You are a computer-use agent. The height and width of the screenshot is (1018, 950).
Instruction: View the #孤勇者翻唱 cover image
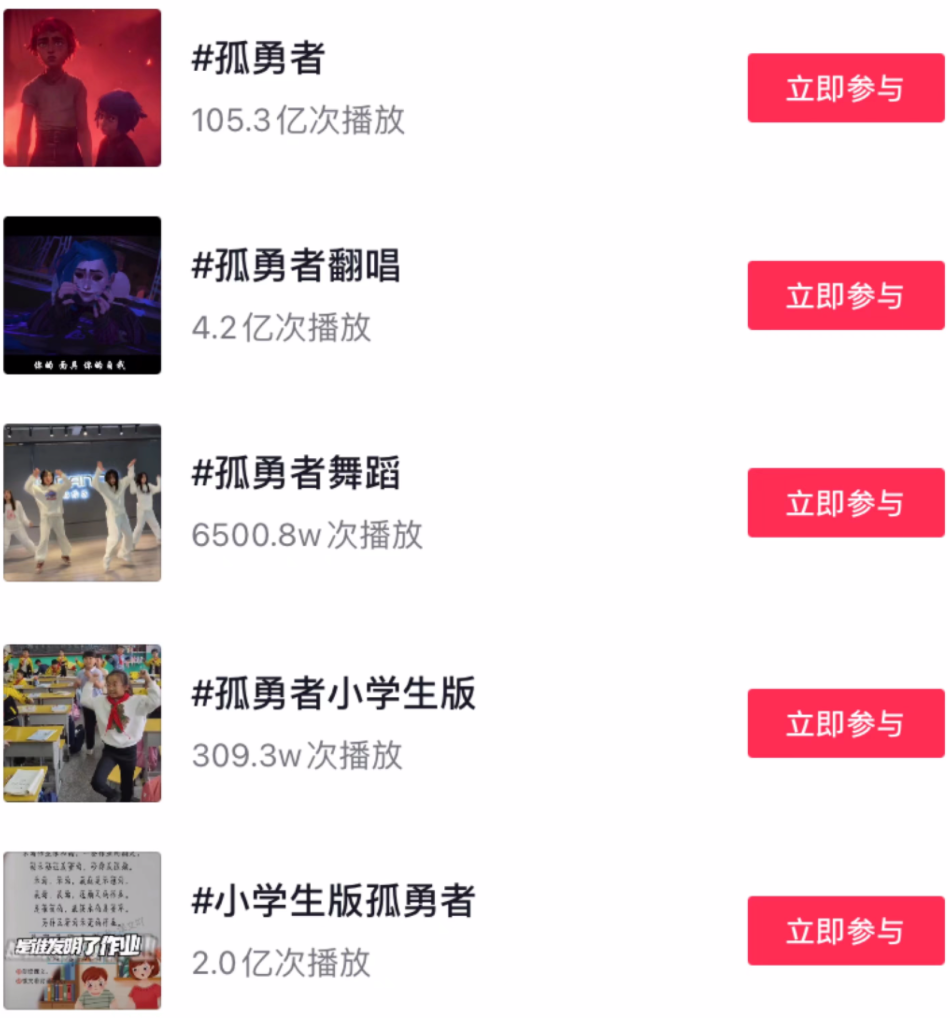click(82, 295)
